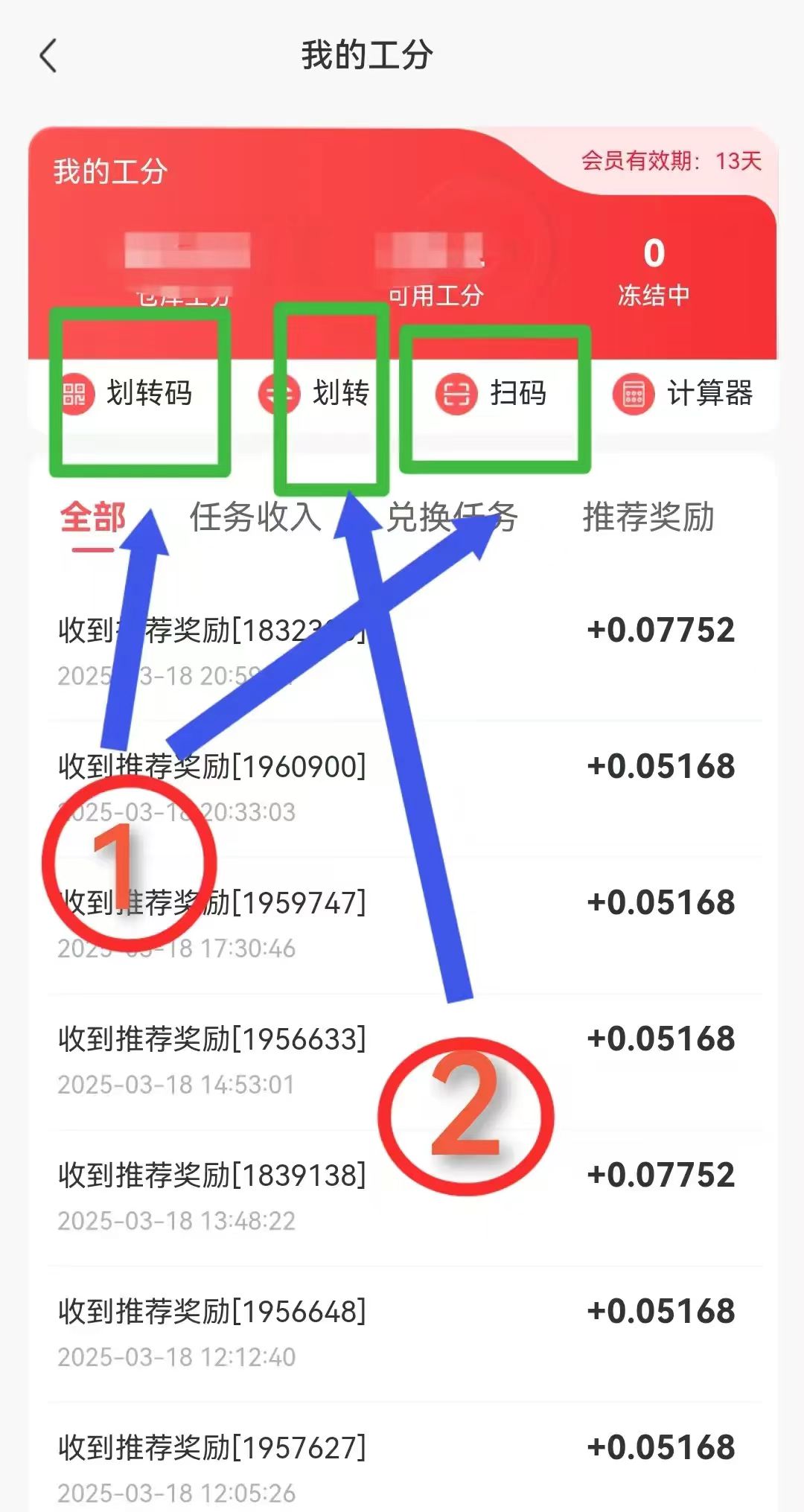Screen dimensions: 804x1512
Task: Open 扫码 scanner
Action: [x=492, y=393]
